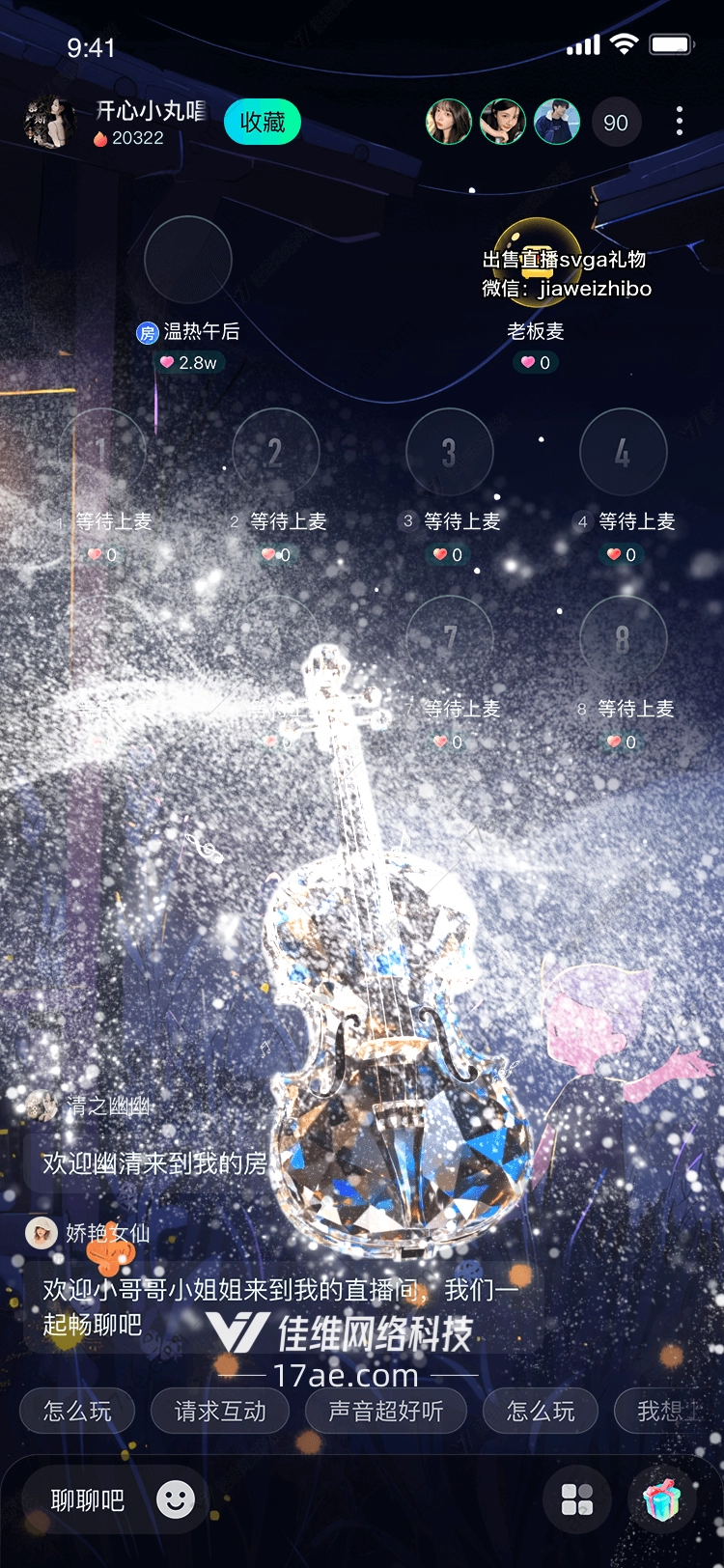724x1568 pixels.
Task: Take mic seat number 4
Action: click(624, 452)
